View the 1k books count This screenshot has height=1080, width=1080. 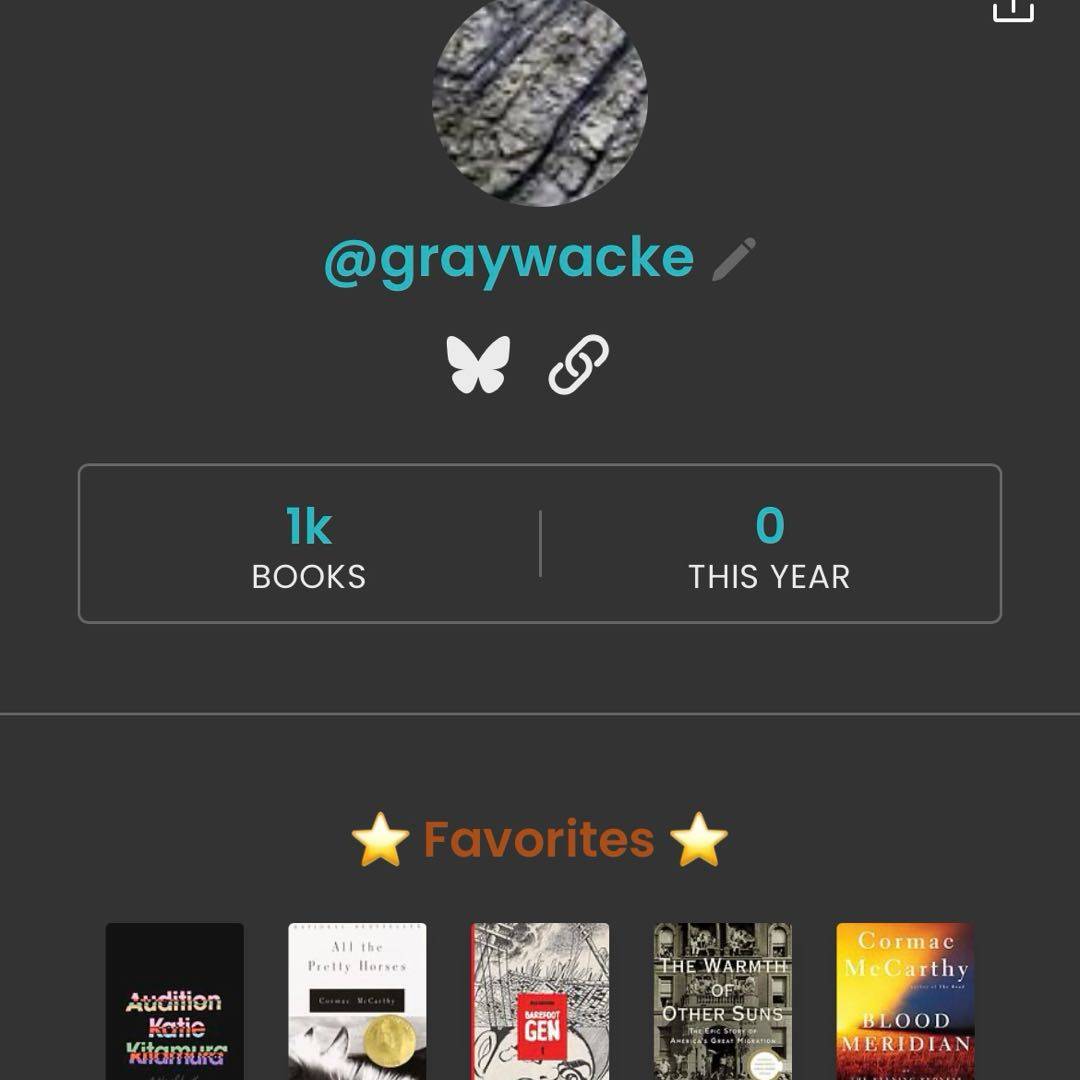pos(309,545)
